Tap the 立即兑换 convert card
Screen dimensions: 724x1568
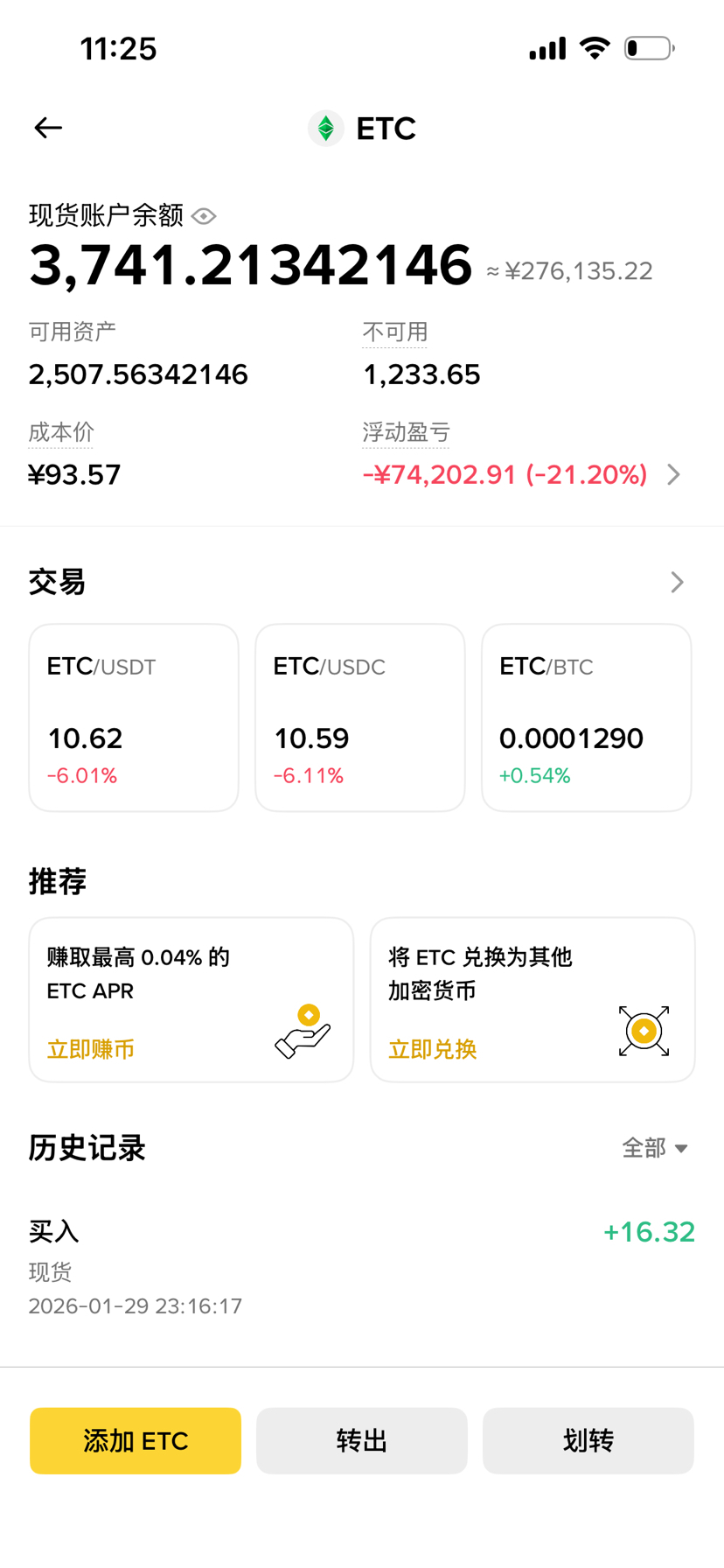(533, 1000)
